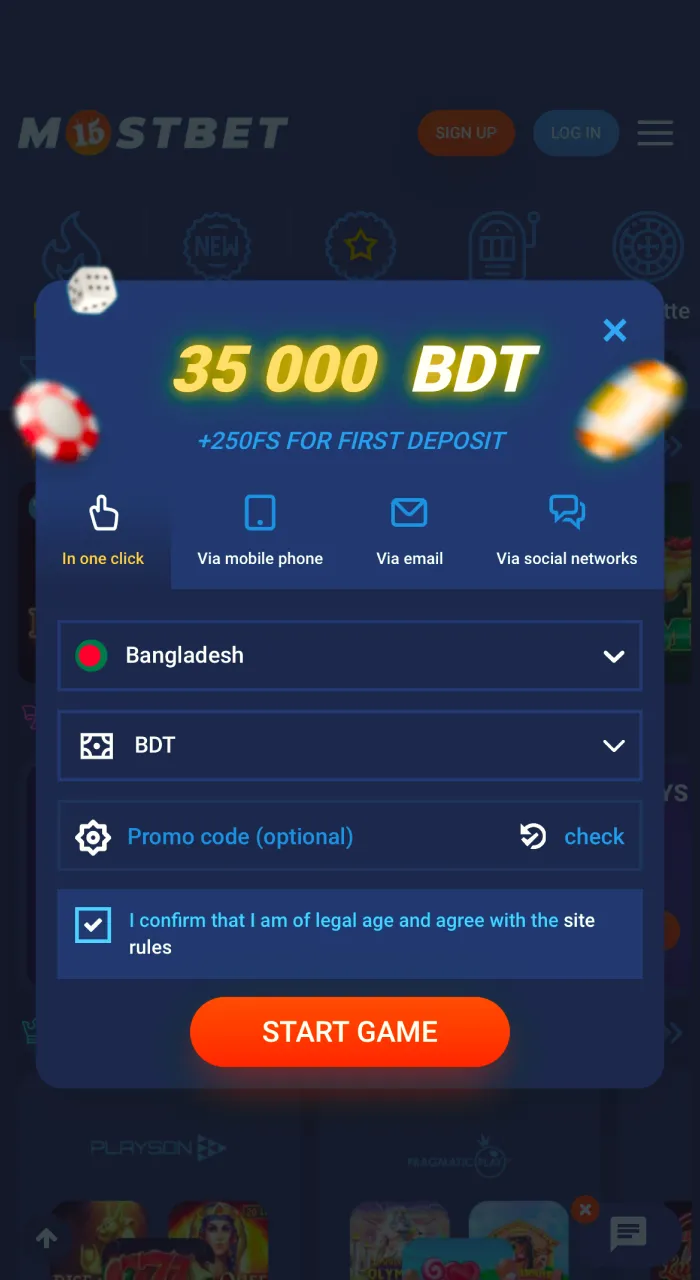Open the site rules link
700x1280 pixels.
pos(578,921)
